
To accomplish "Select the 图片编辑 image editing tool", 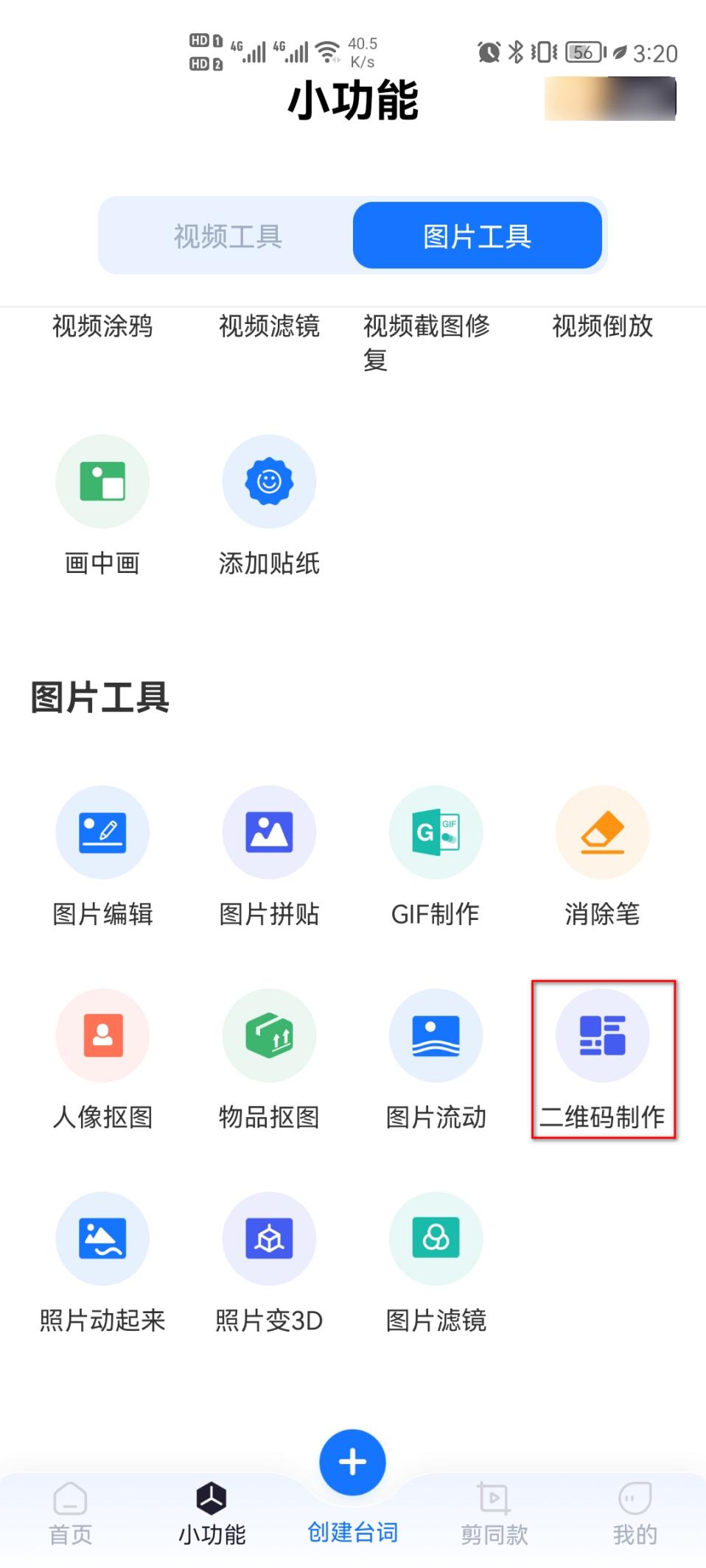I will pos(102,854).
